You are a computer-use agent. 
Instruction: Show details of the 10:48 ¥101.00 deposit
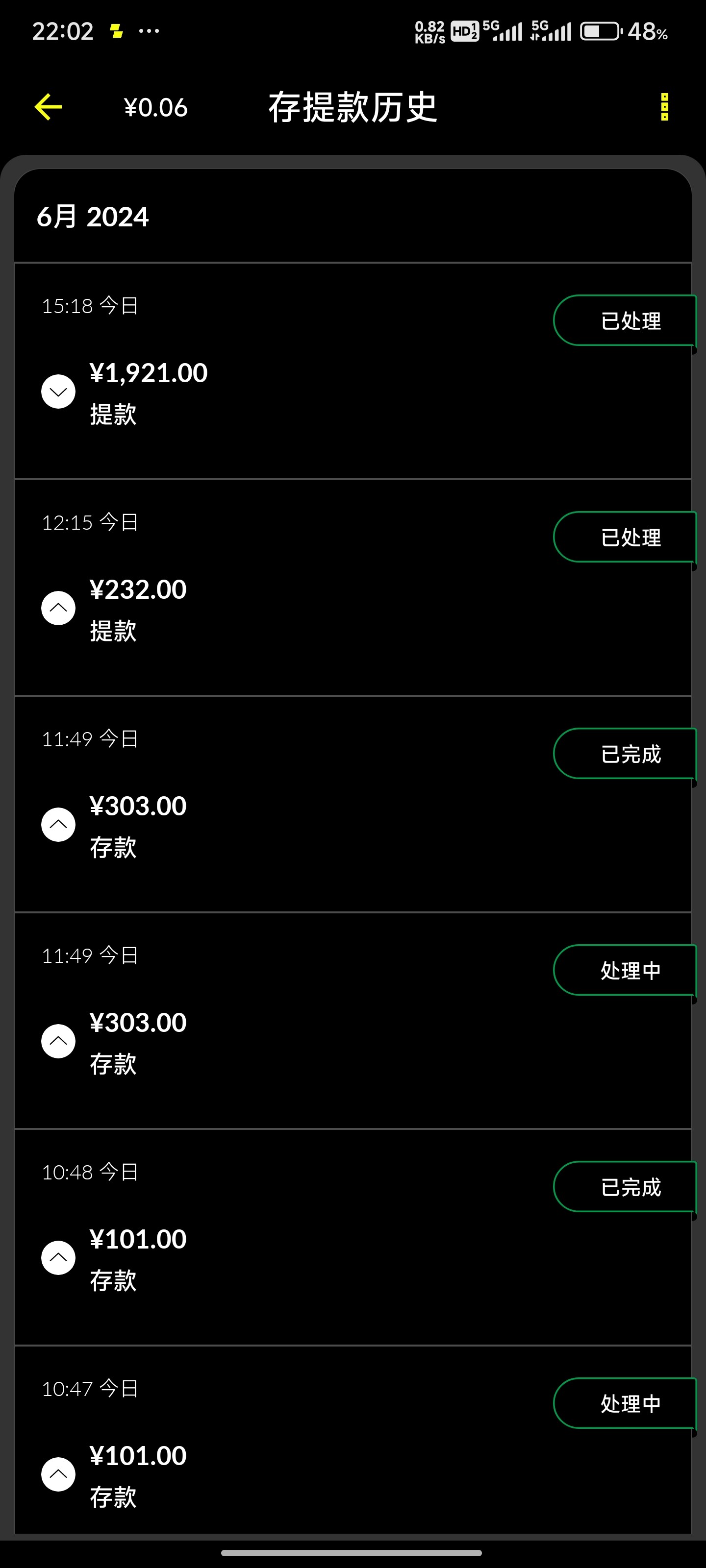tap(58, 1257)
